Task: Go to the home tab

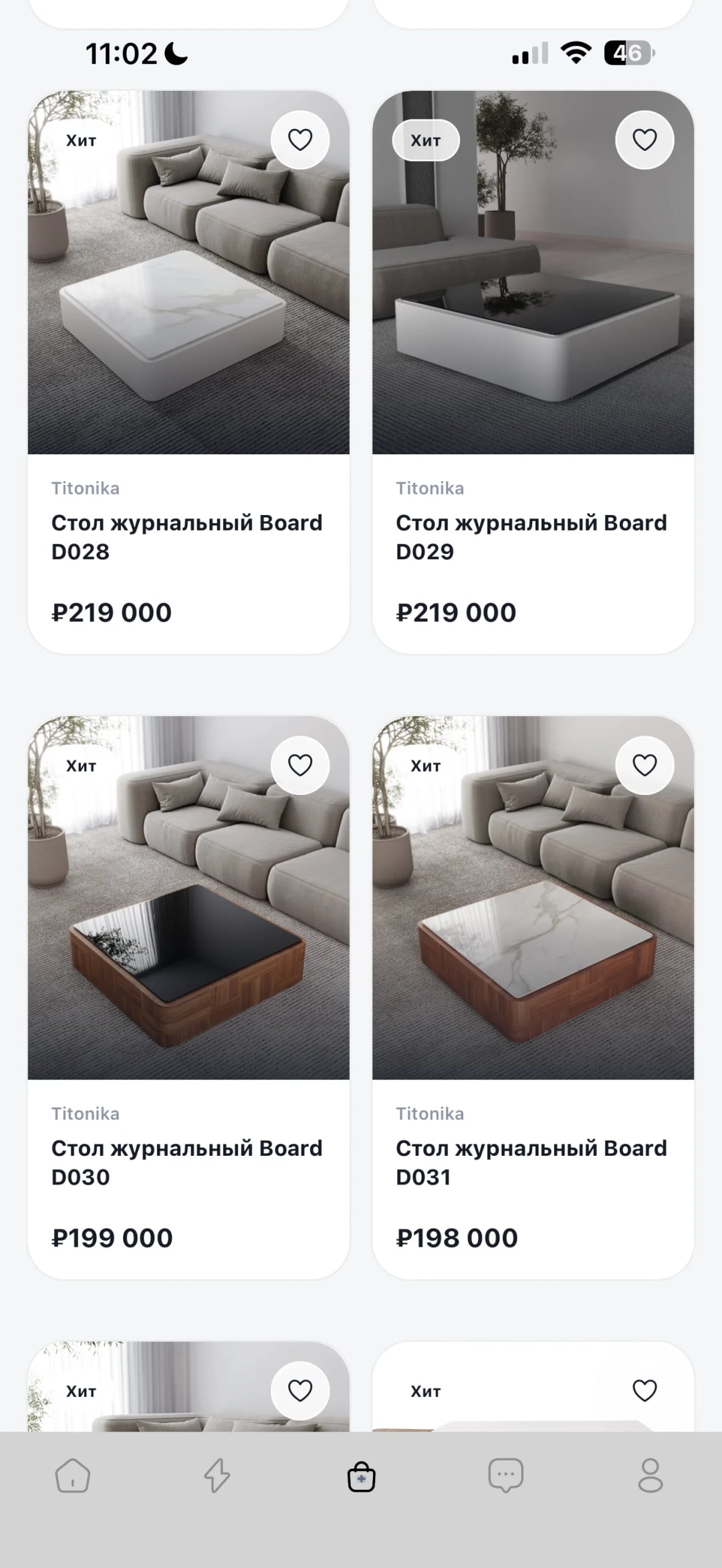Action: (72, 1476)
